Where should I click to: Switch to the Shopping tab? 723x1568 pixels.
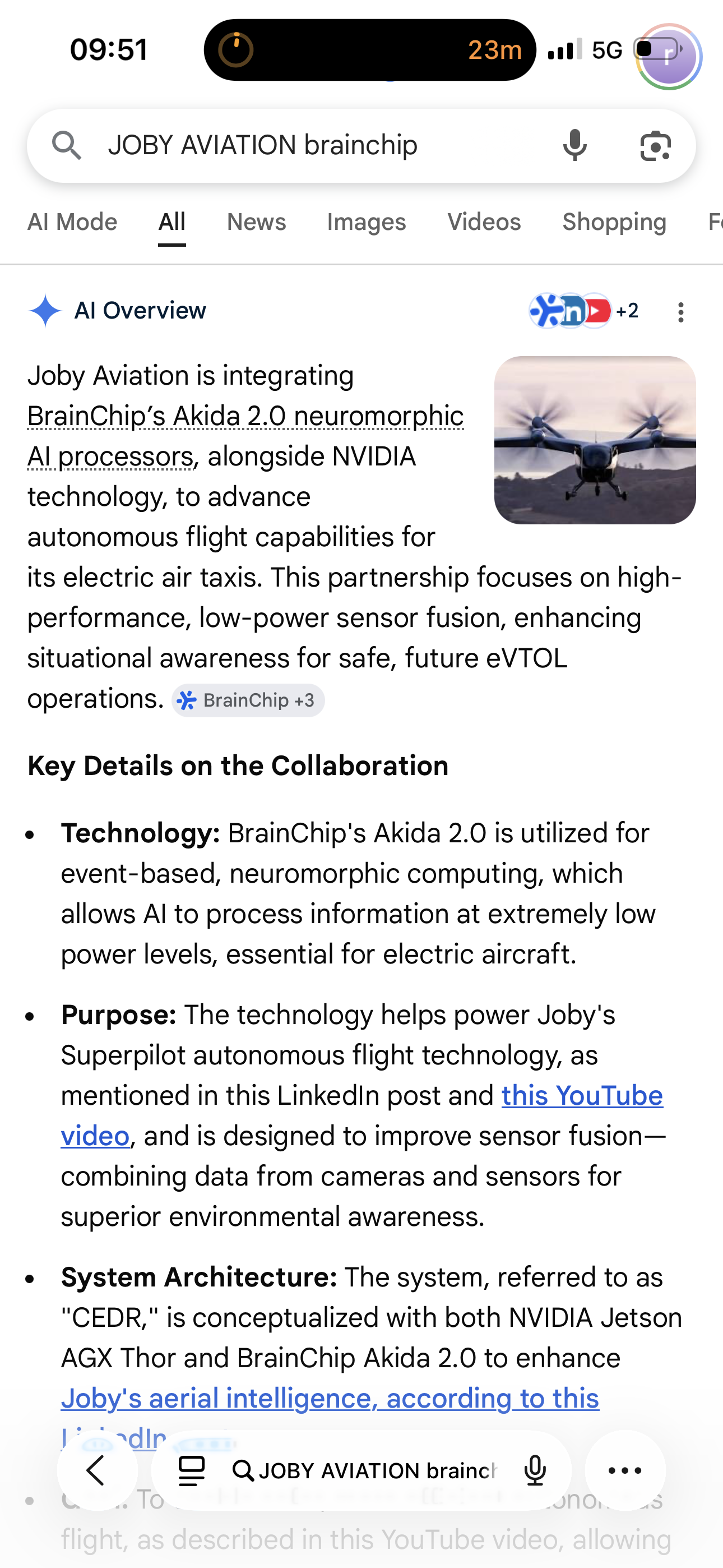click(614, 223)
